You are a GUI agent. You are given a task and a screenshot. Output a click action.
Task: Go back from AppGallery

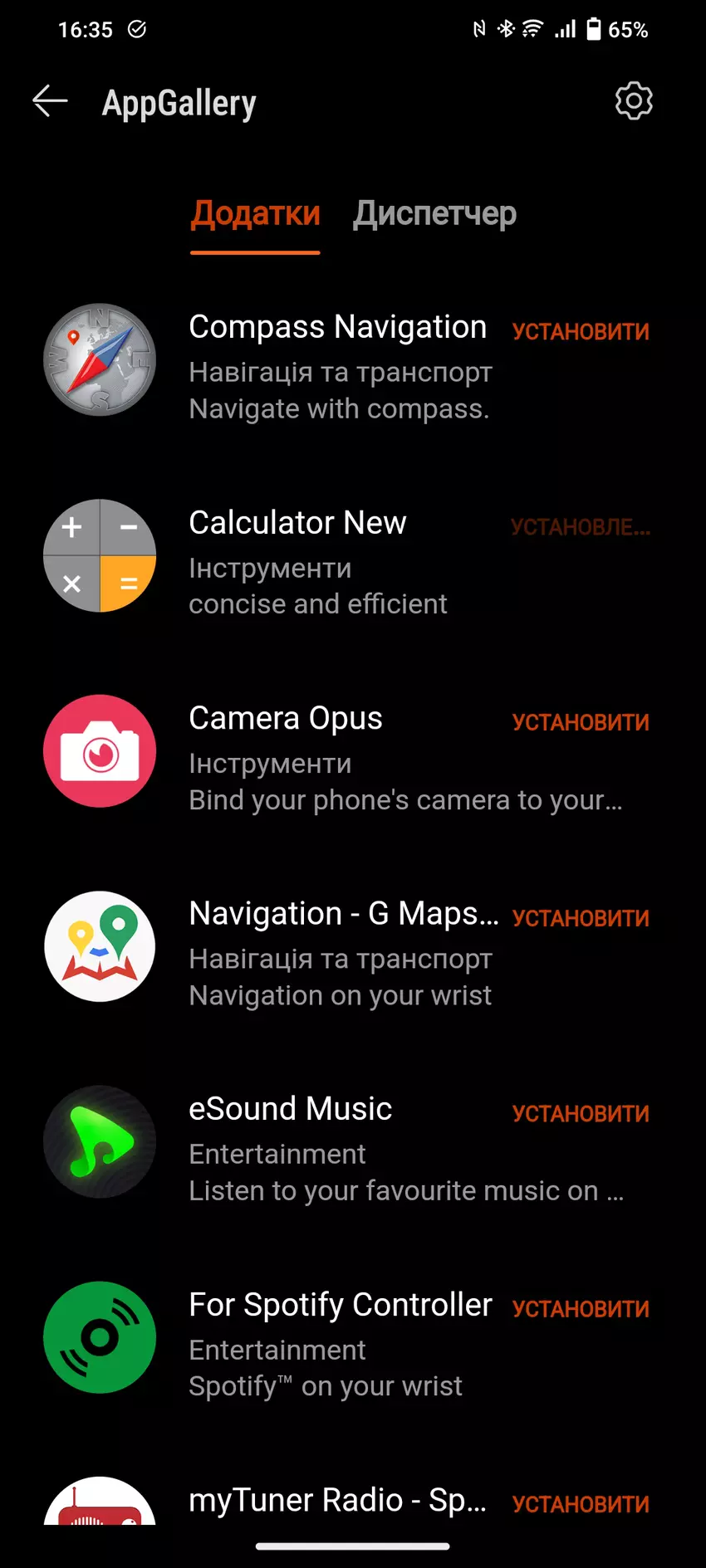tap(50, 101)
